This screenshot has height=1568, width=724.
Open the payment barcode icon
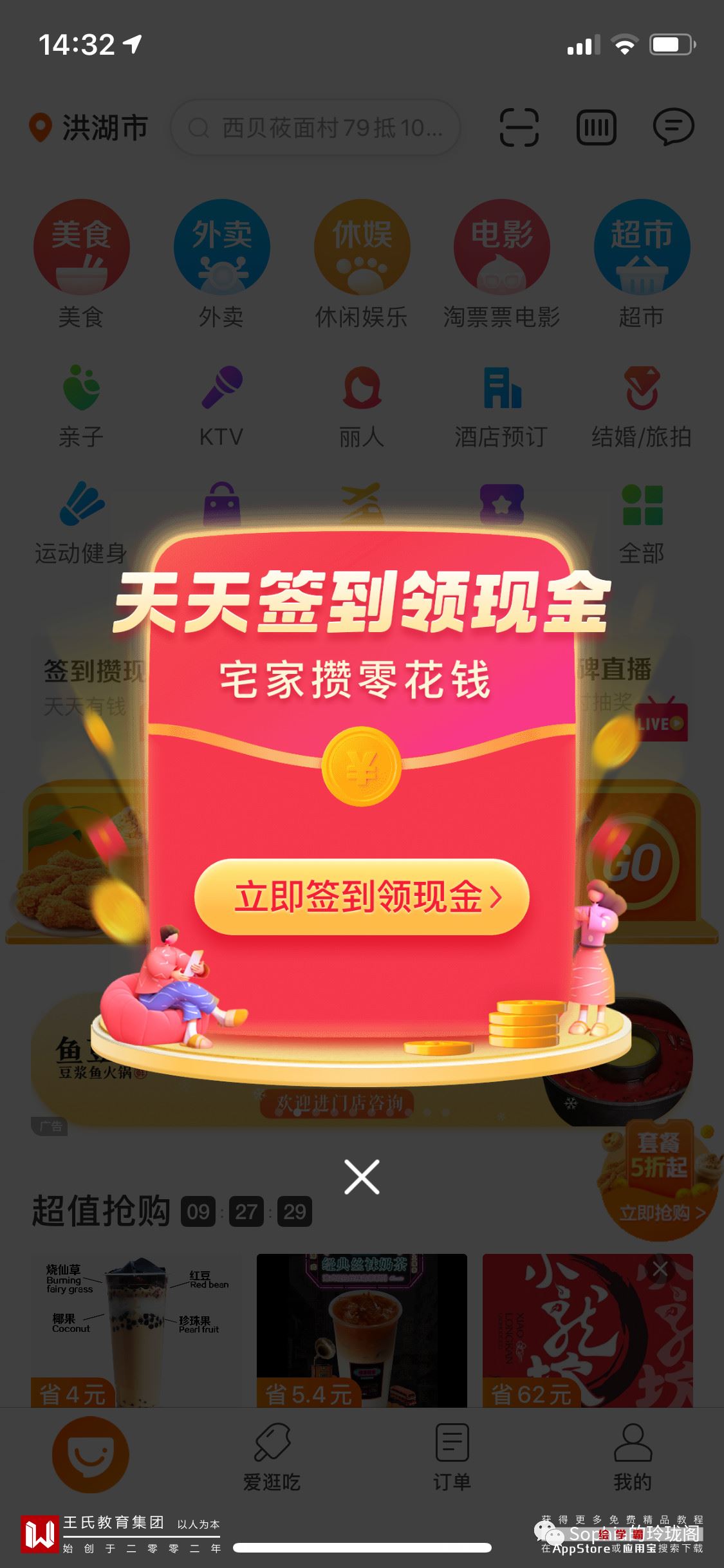tap(597, 127)
